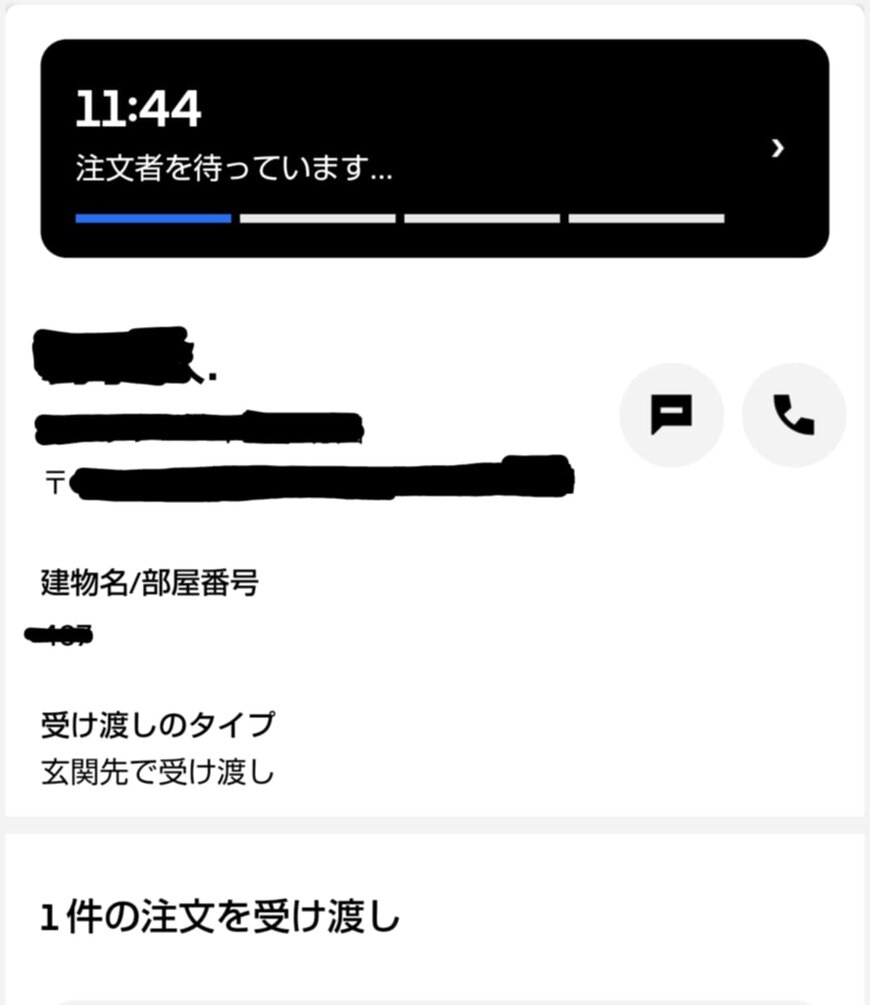Image resolution: width=870 pixels, height=1005 pixels.
Task: Expand the delivery status card via the chevron
Action: (x=777, y=148)
